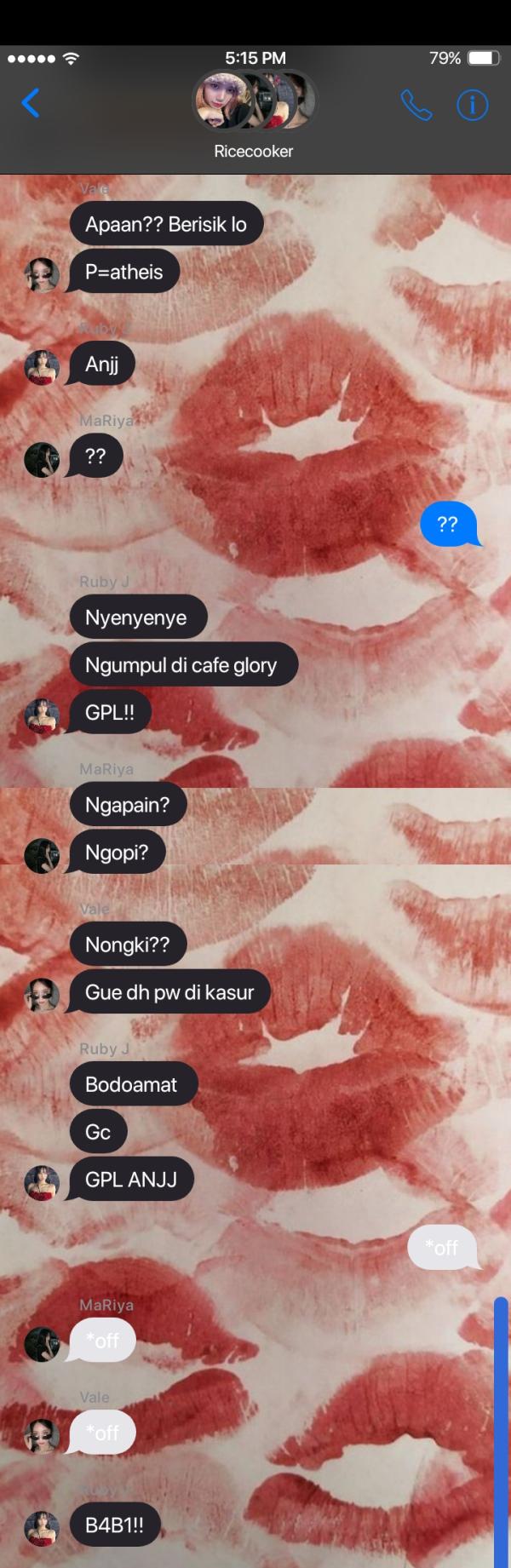Tap Ruby J's avatar next to "B4B1!!"
This screenshot has height=1568, width=511.
click(42, 1528)
